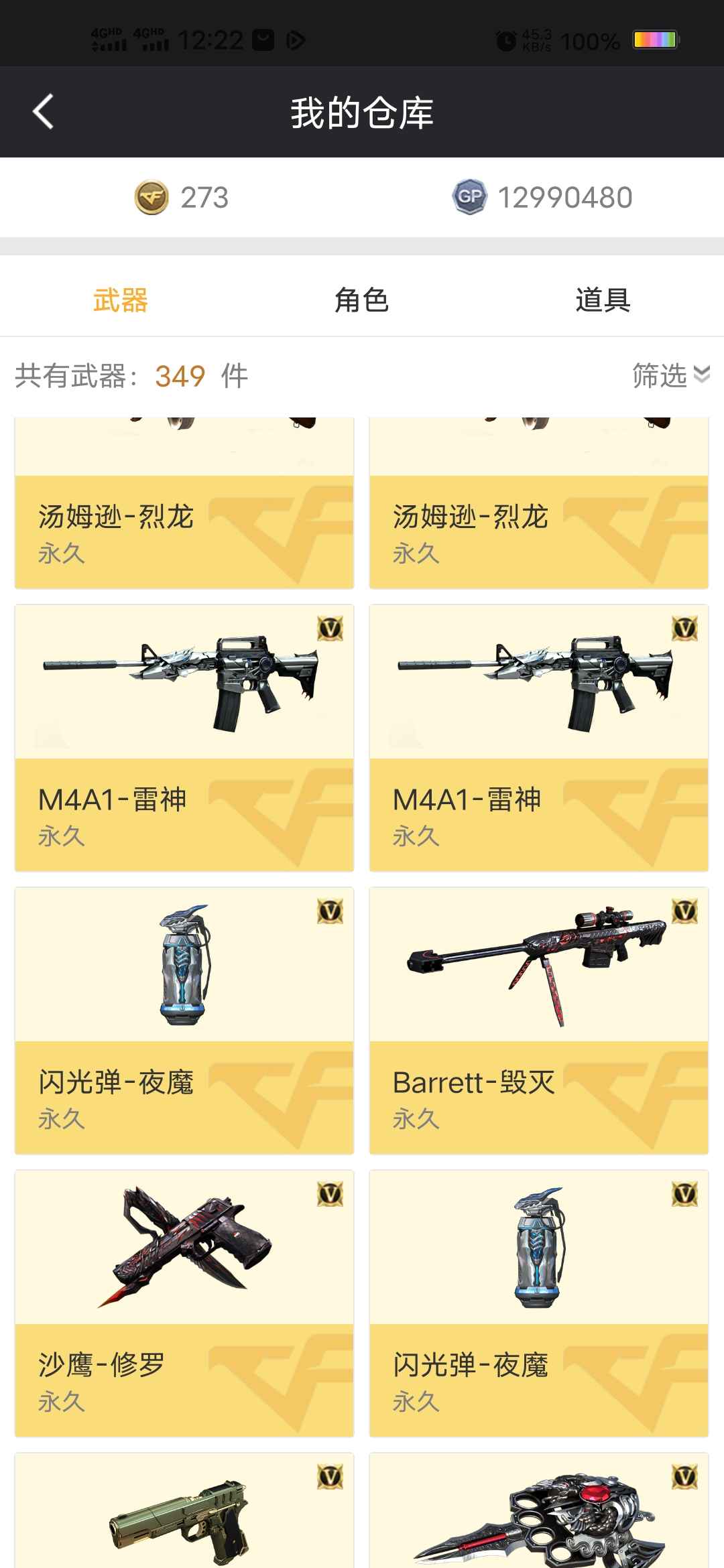Go back from 我的仓库
This screenshot has width=724, height=1568.
coord(43,112)
